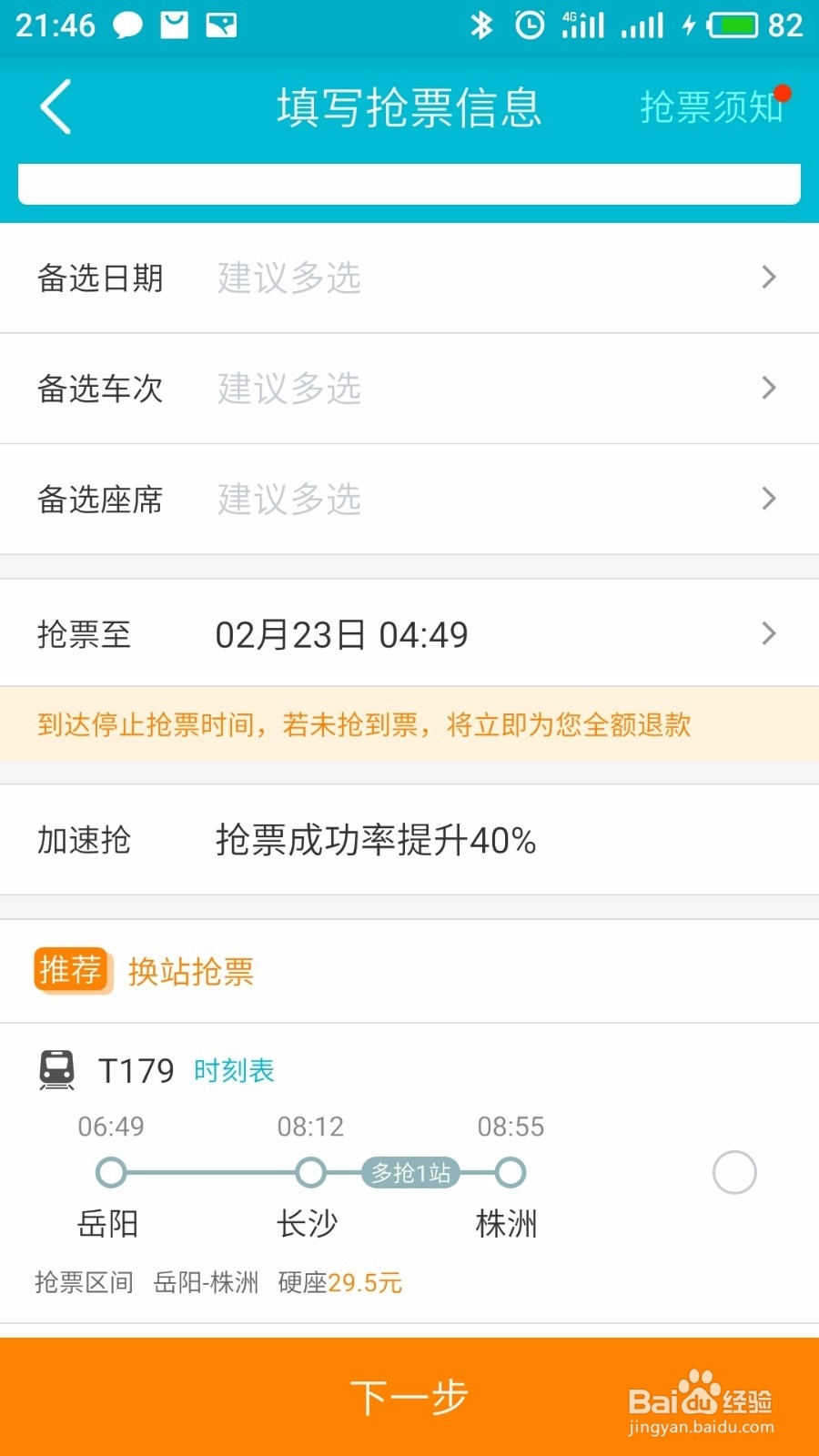Tap the 岳阳 station circle on timeline
This screenshot has width=819, height=1456.
[110, 1173]
